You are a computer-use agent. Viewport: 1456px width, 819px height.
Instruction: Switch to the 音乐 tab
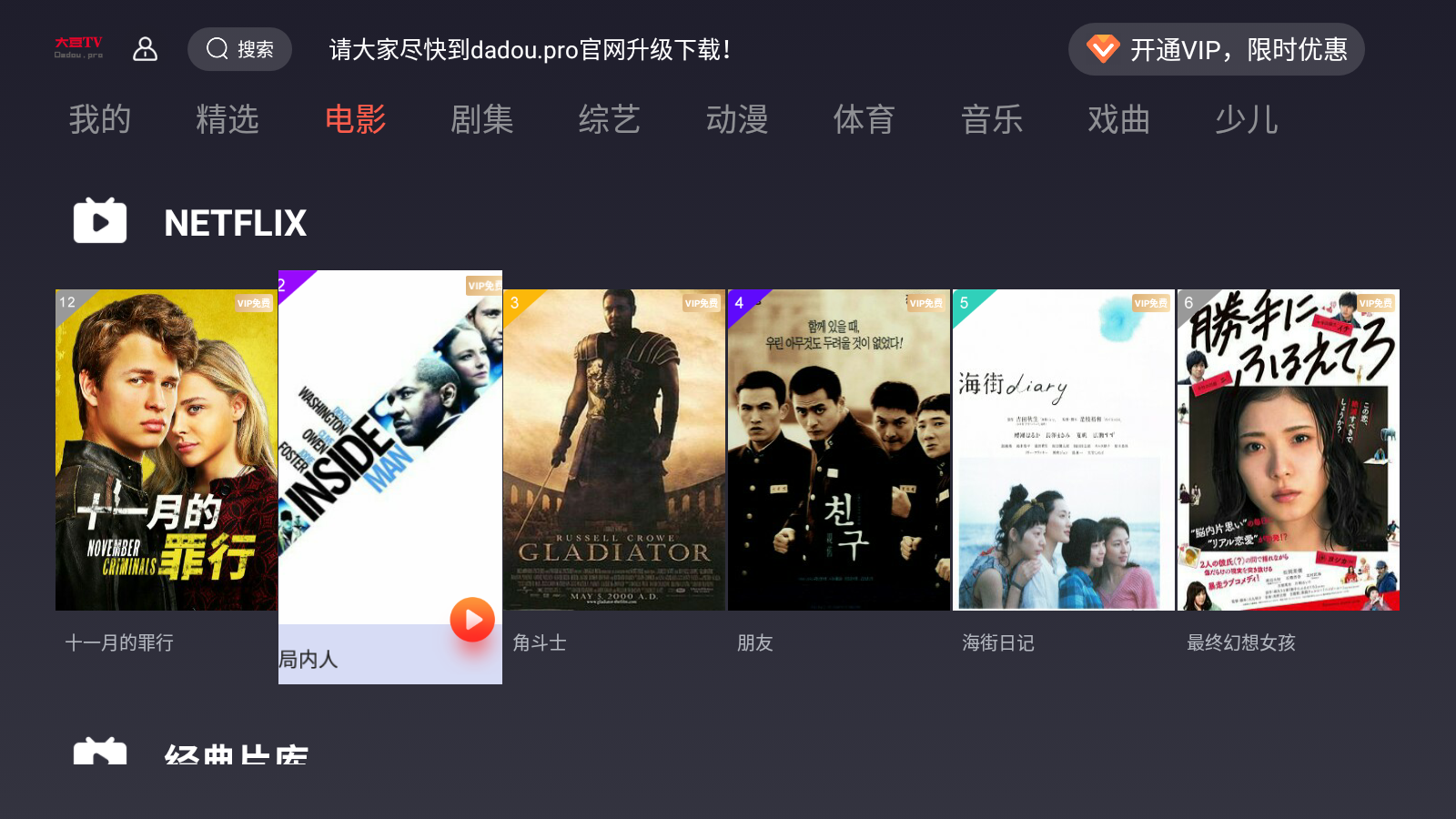[992, 119]
